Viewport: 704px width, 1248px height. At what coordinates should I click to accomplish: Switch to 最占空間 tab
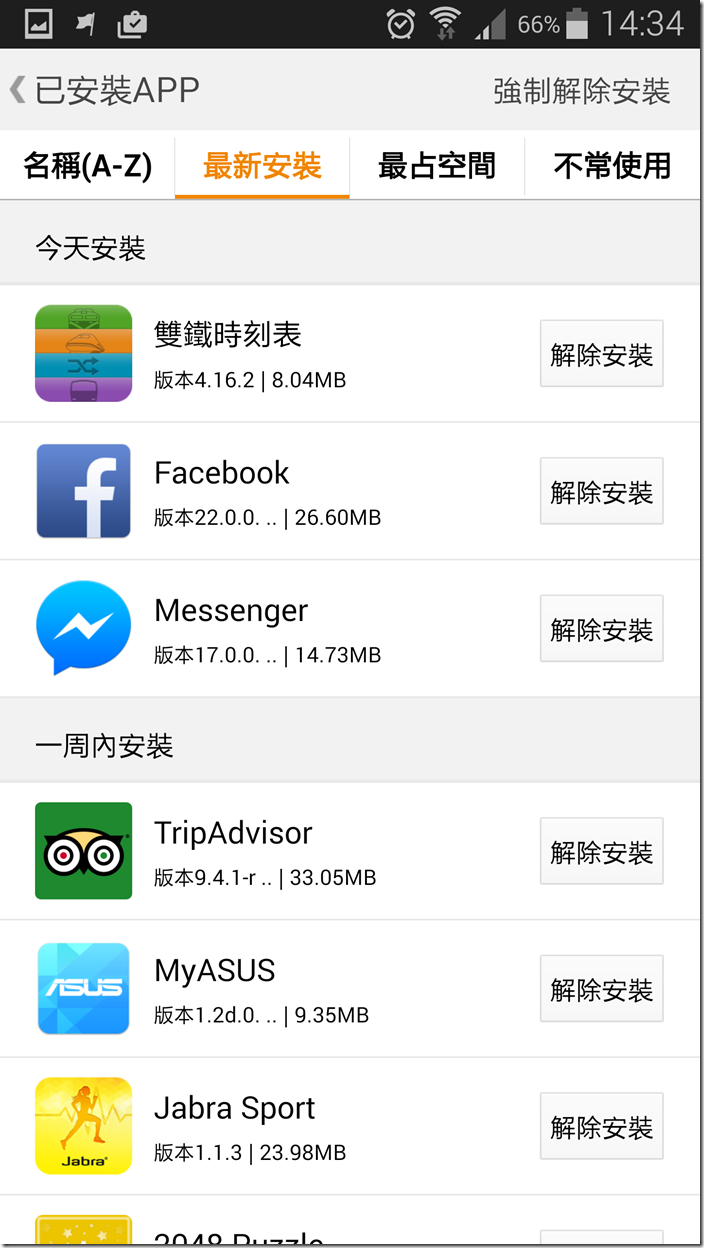coord(437,165)
